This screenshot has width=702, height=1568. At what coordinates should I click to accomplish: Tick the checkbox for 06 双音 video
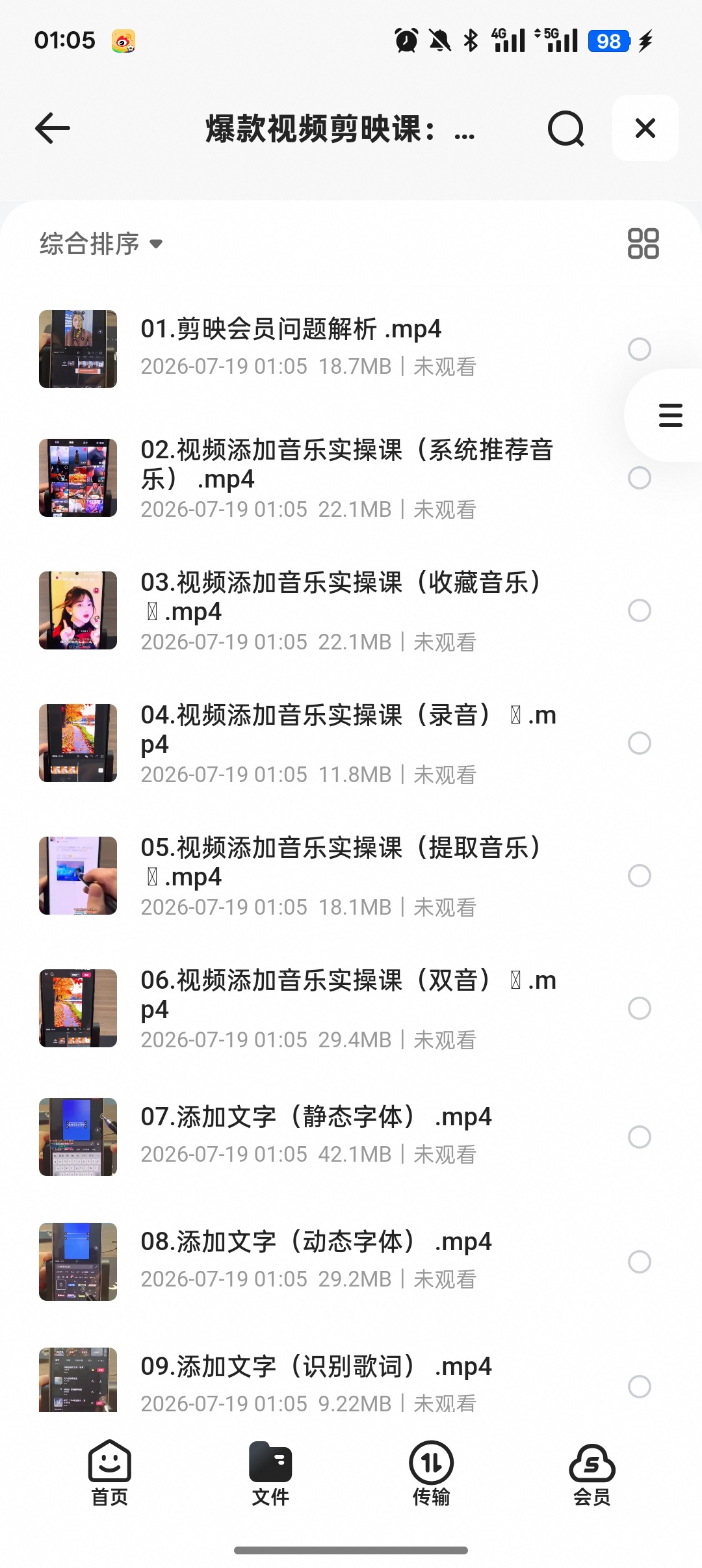(640, 1008)
